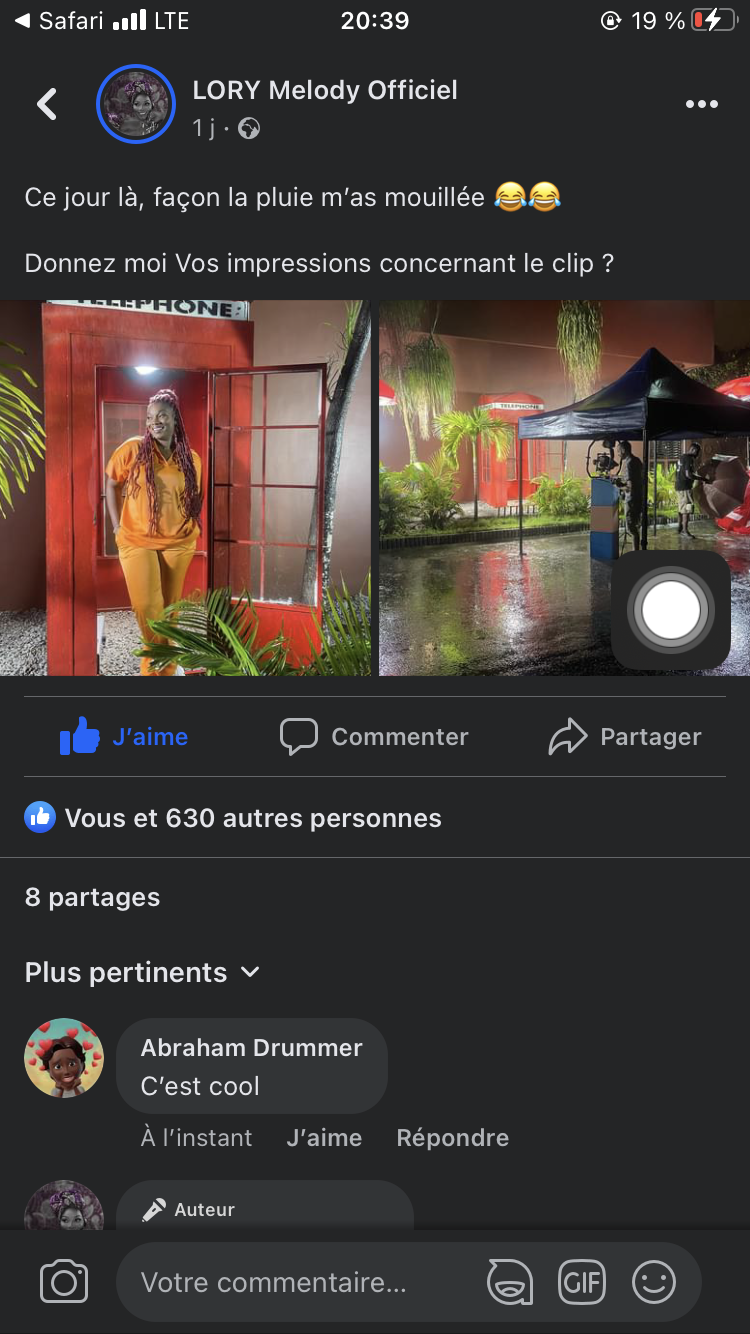Like Abraham Drummer's comment
The height and width of the screenshot is (1334, 750).
tap(324, 1138)
